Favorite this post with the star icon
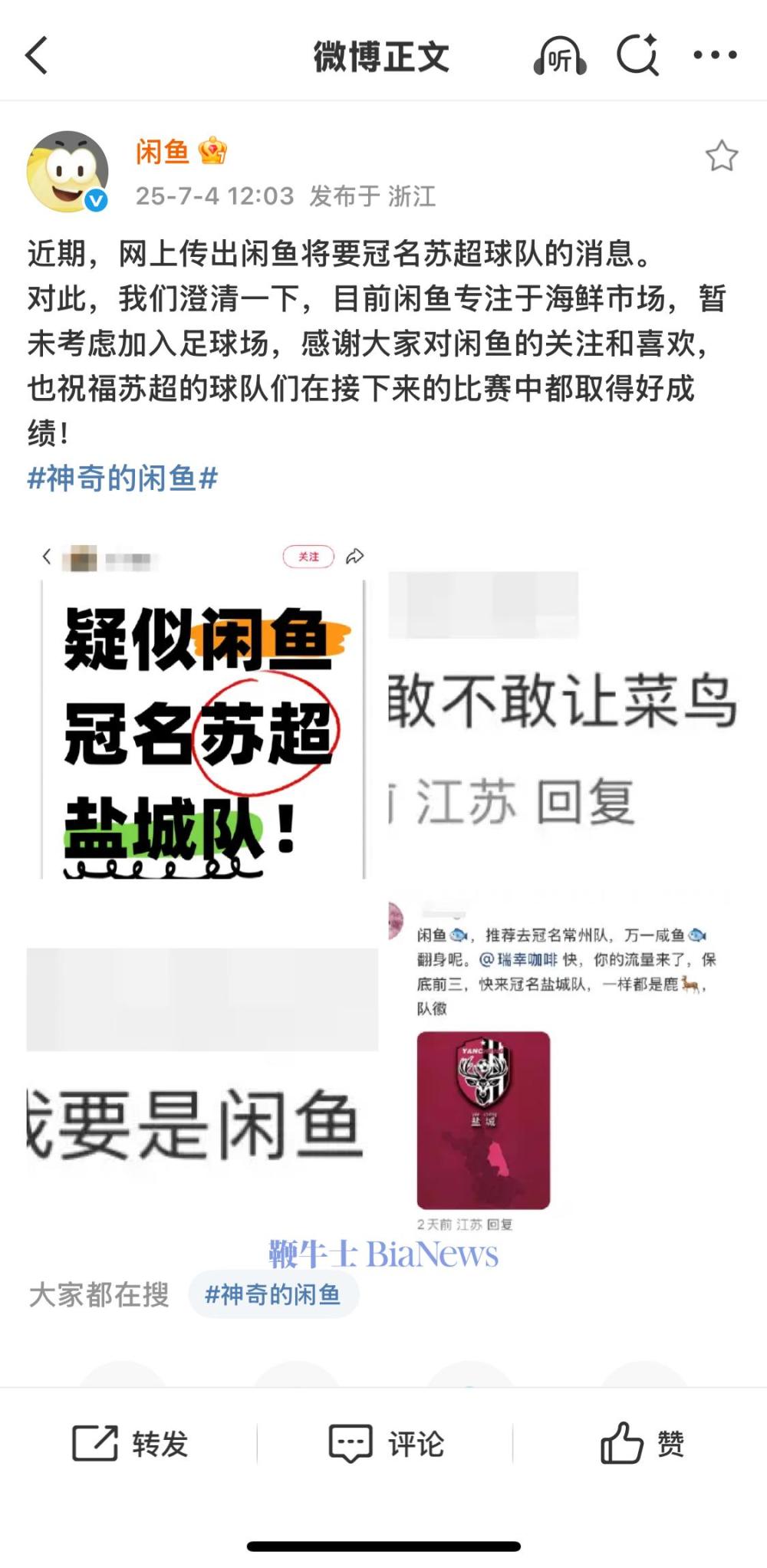 coord(721,156)
